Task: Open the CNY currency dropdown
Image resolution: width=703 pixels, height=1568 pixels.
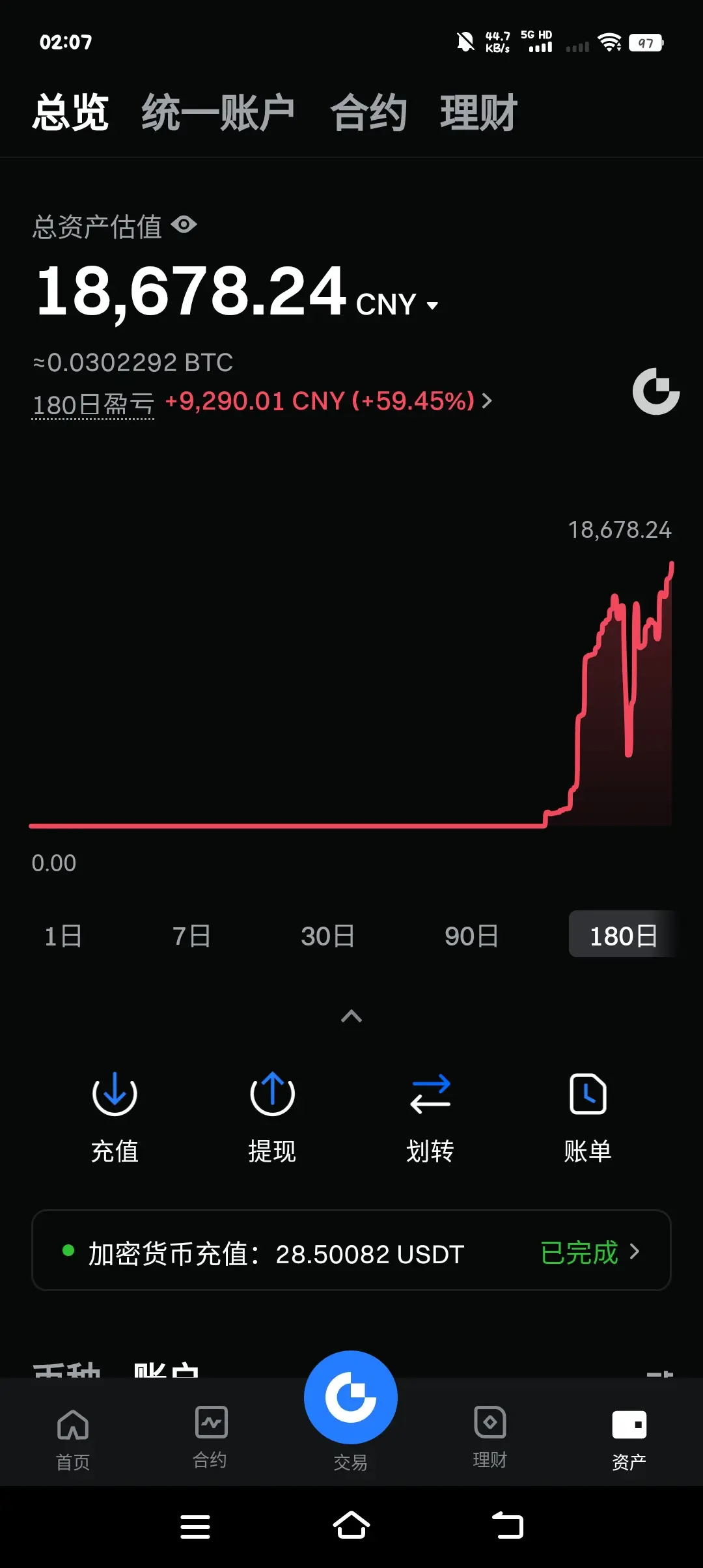Action: click(397, 305)
